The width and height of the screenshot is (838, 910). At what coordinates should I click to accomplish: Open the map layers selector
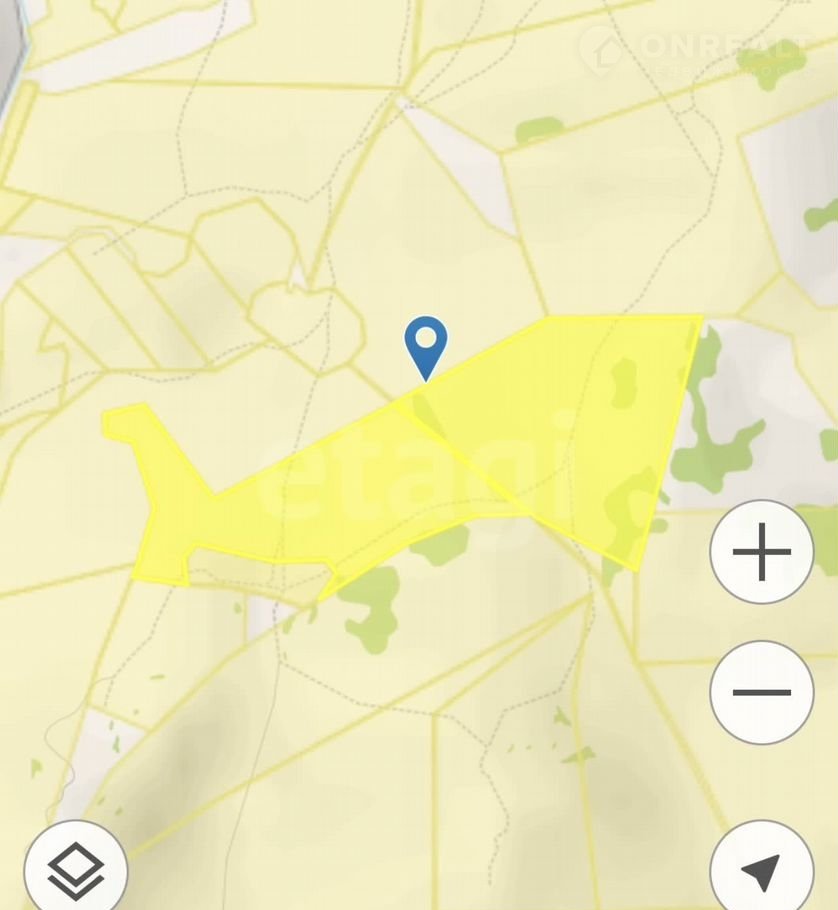76,870
